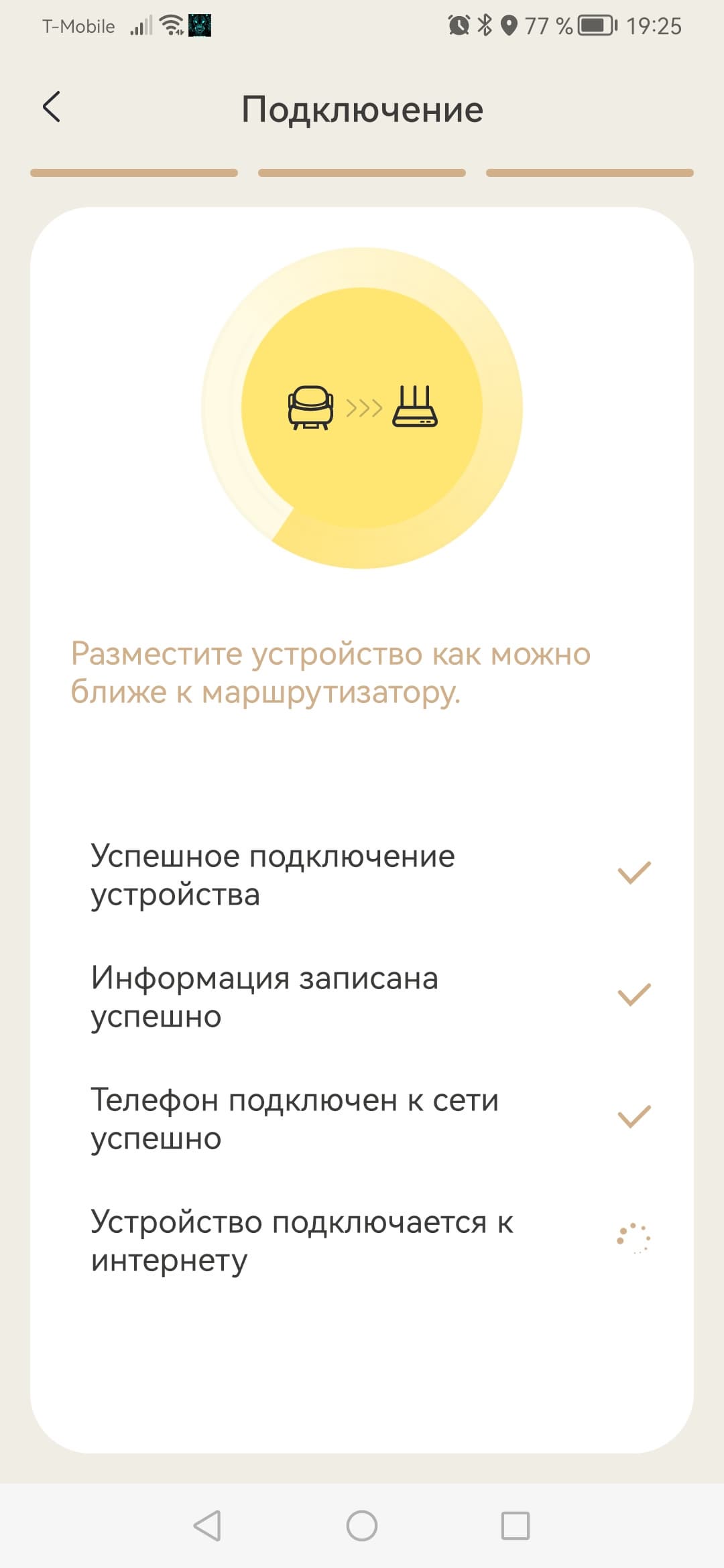Go to the home screen
Screen dimensions: 724x1568
362,1526
